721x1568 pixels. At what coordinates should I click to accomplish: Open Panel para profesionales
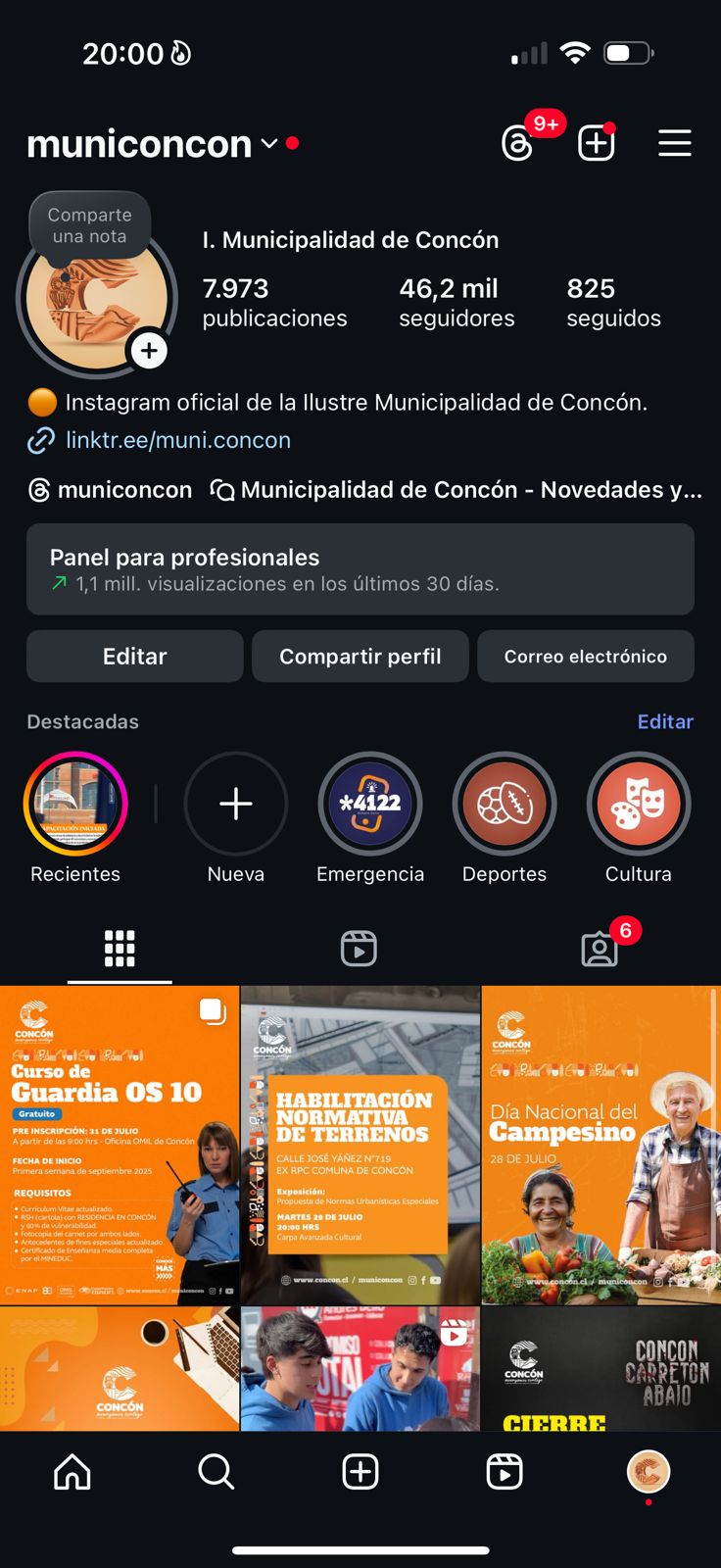tap(360, 569)
